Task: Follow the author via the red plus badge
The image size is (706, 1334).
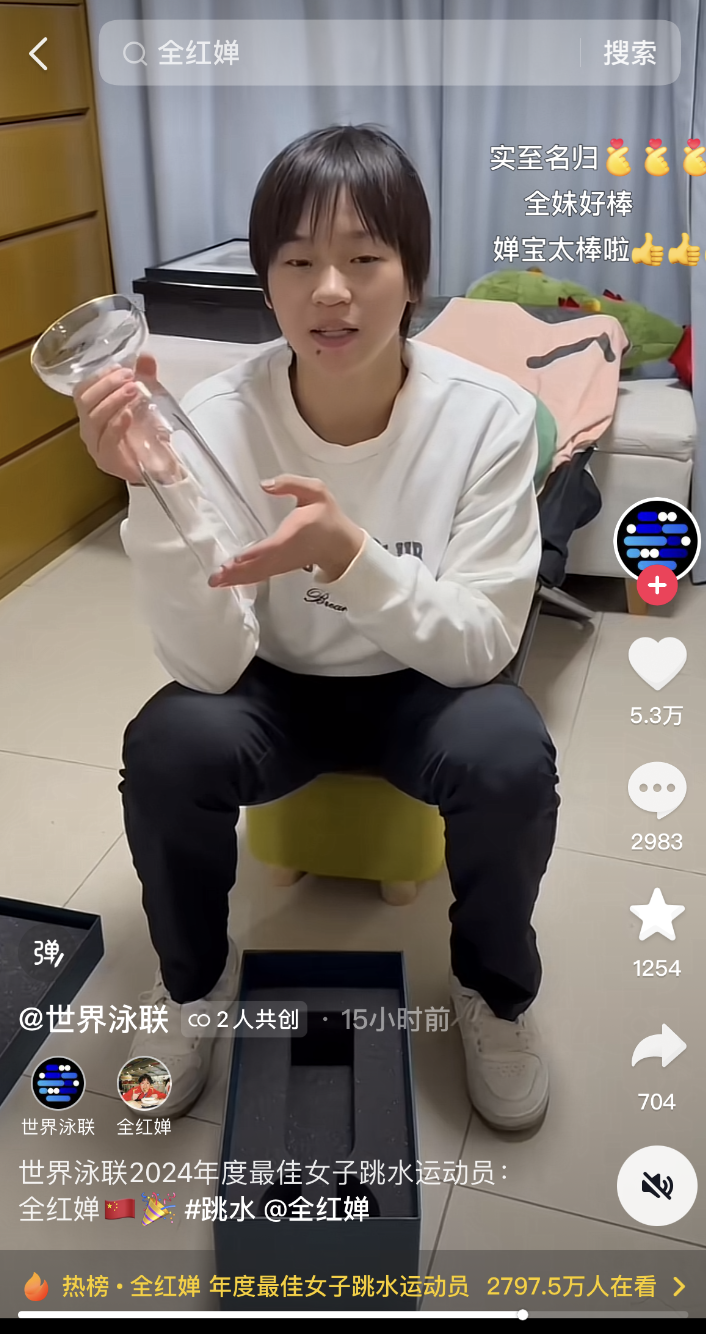Action: pyautogui.click(x=656, y=586)
